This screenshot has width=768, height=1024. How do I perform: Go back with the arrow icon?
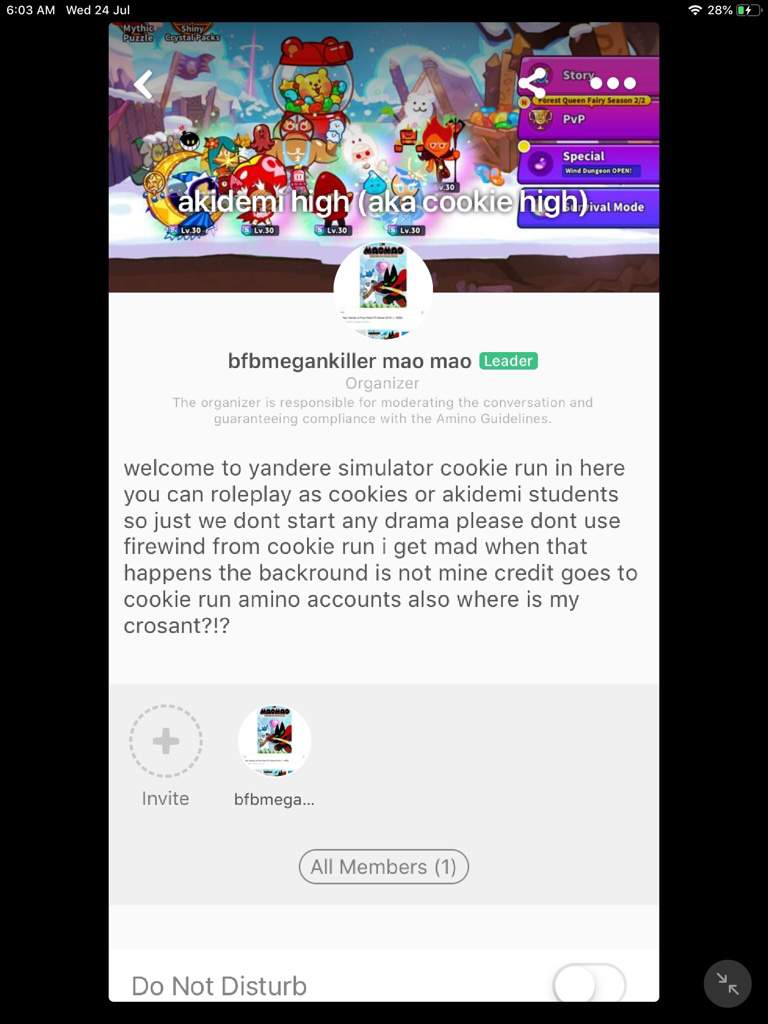coord(144,85)
